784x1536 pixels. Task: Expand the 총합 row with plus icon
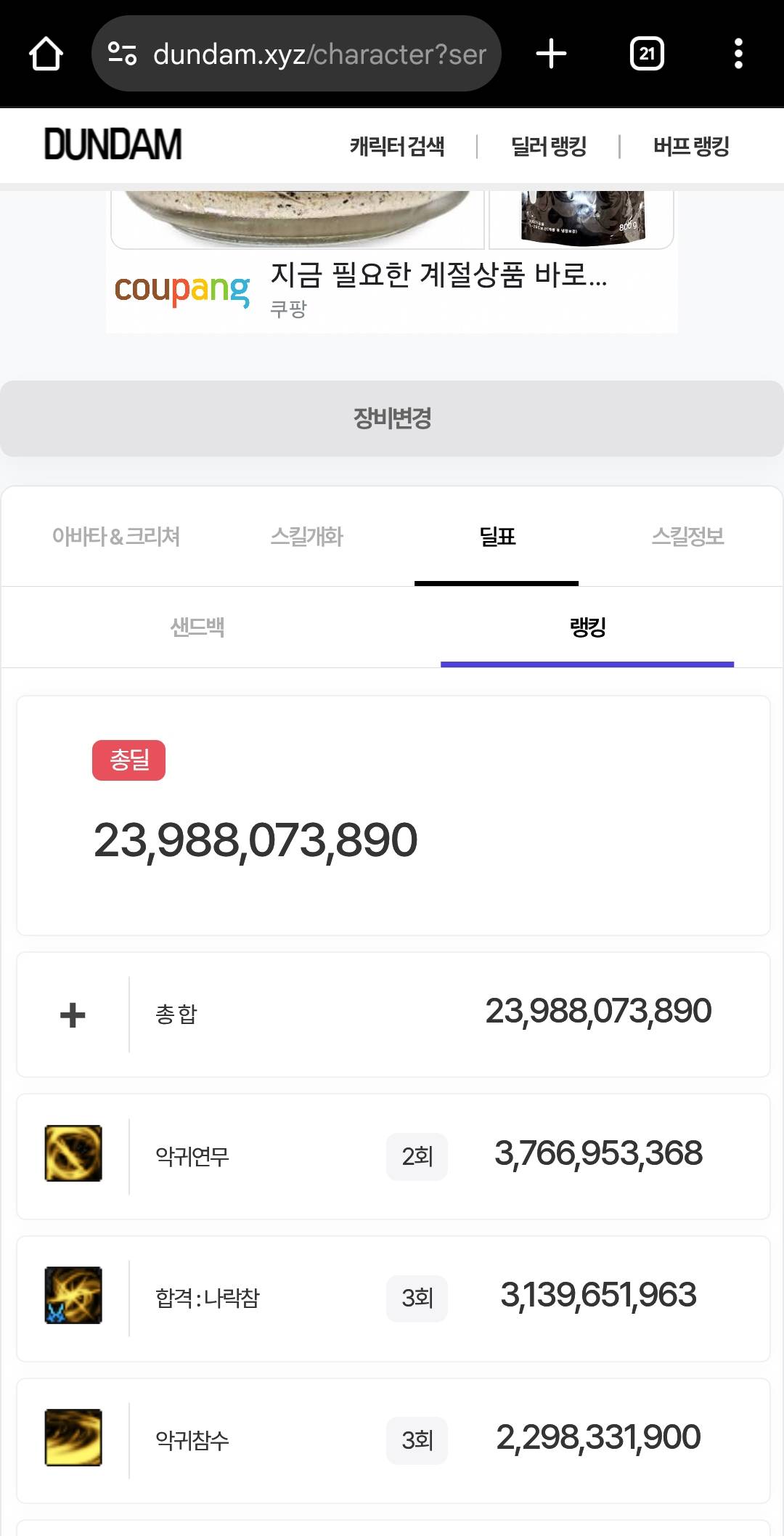73,1015
